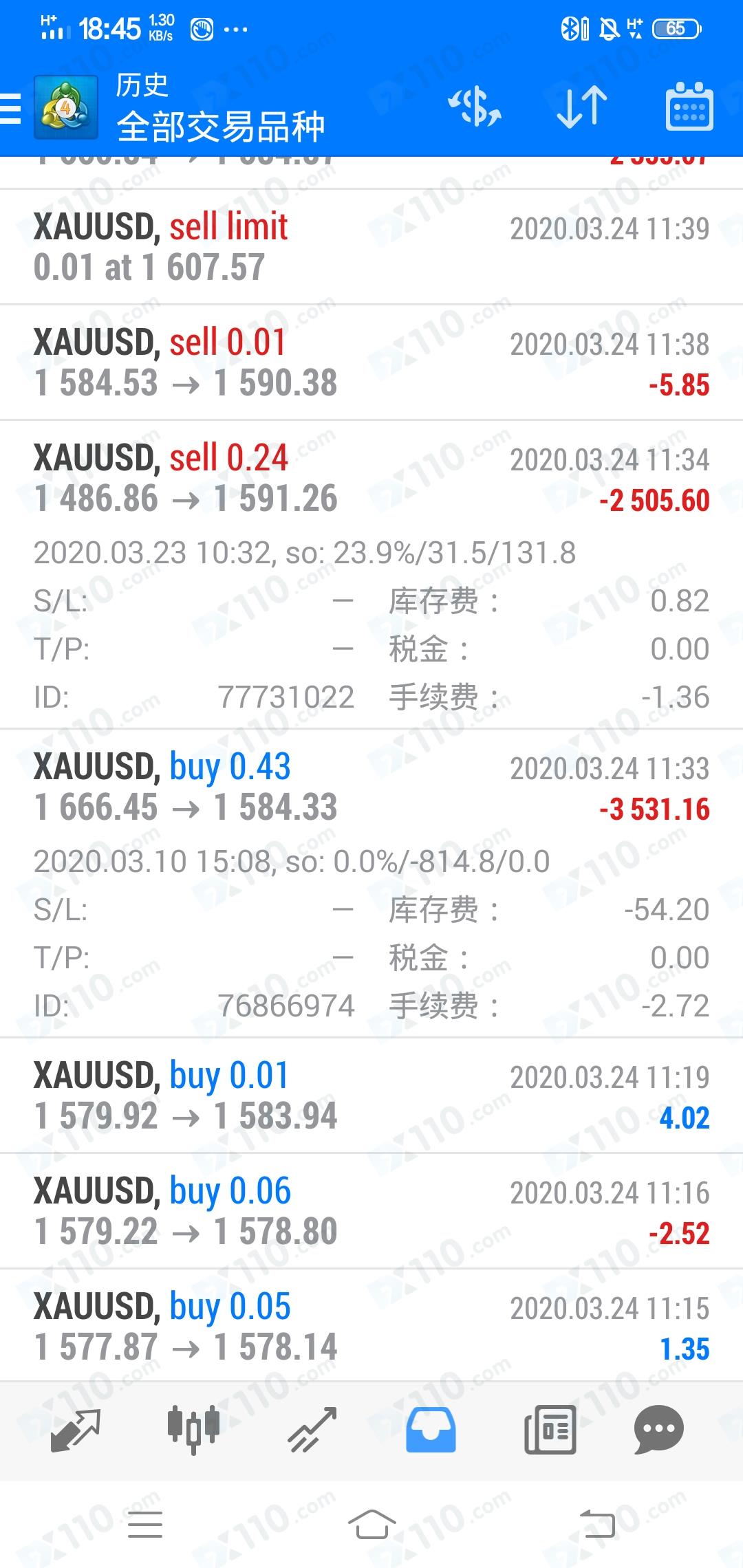Open the sort order arrows

[582, 107]
